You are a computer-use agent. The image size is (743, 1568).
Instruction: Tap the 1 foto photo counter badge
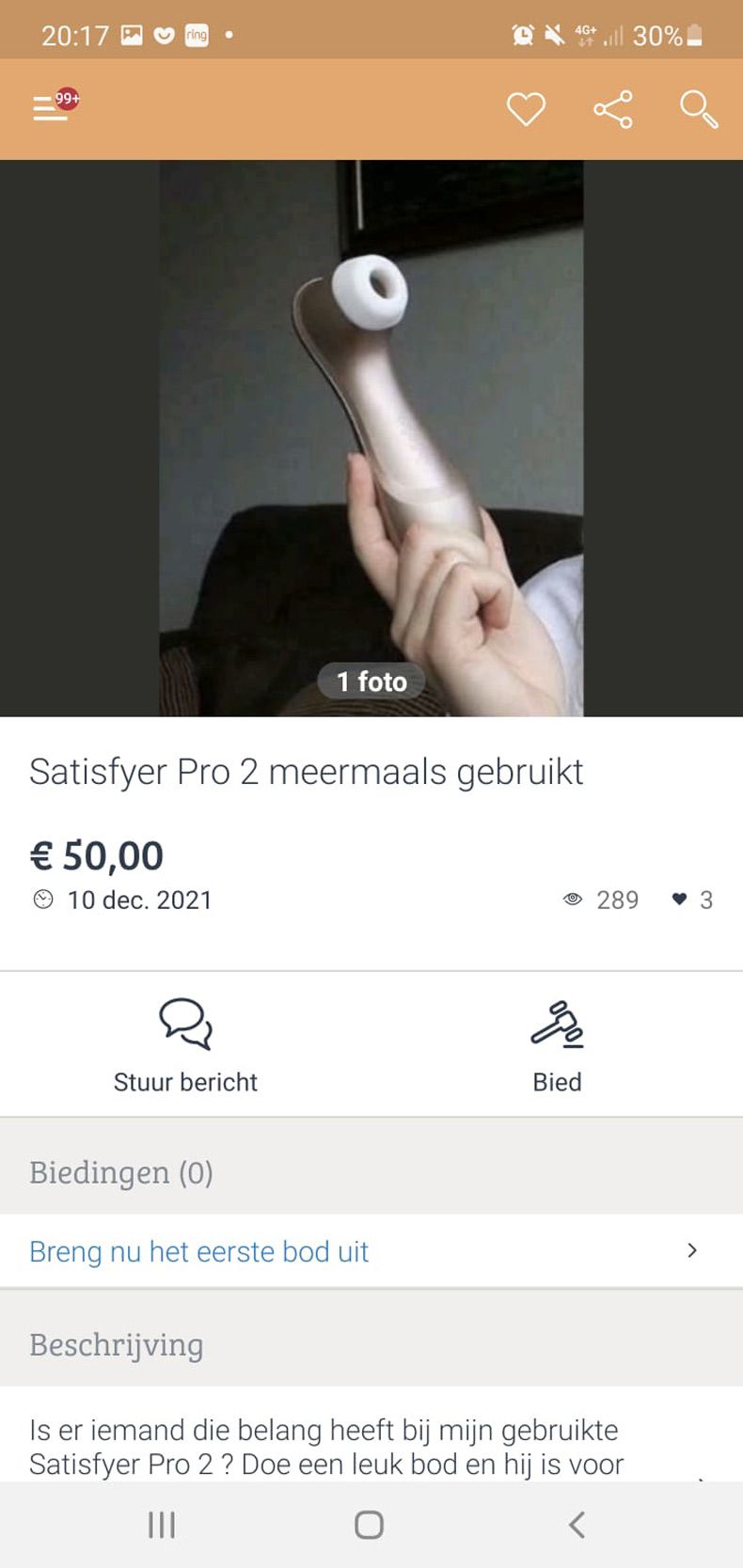pos(371,682)
